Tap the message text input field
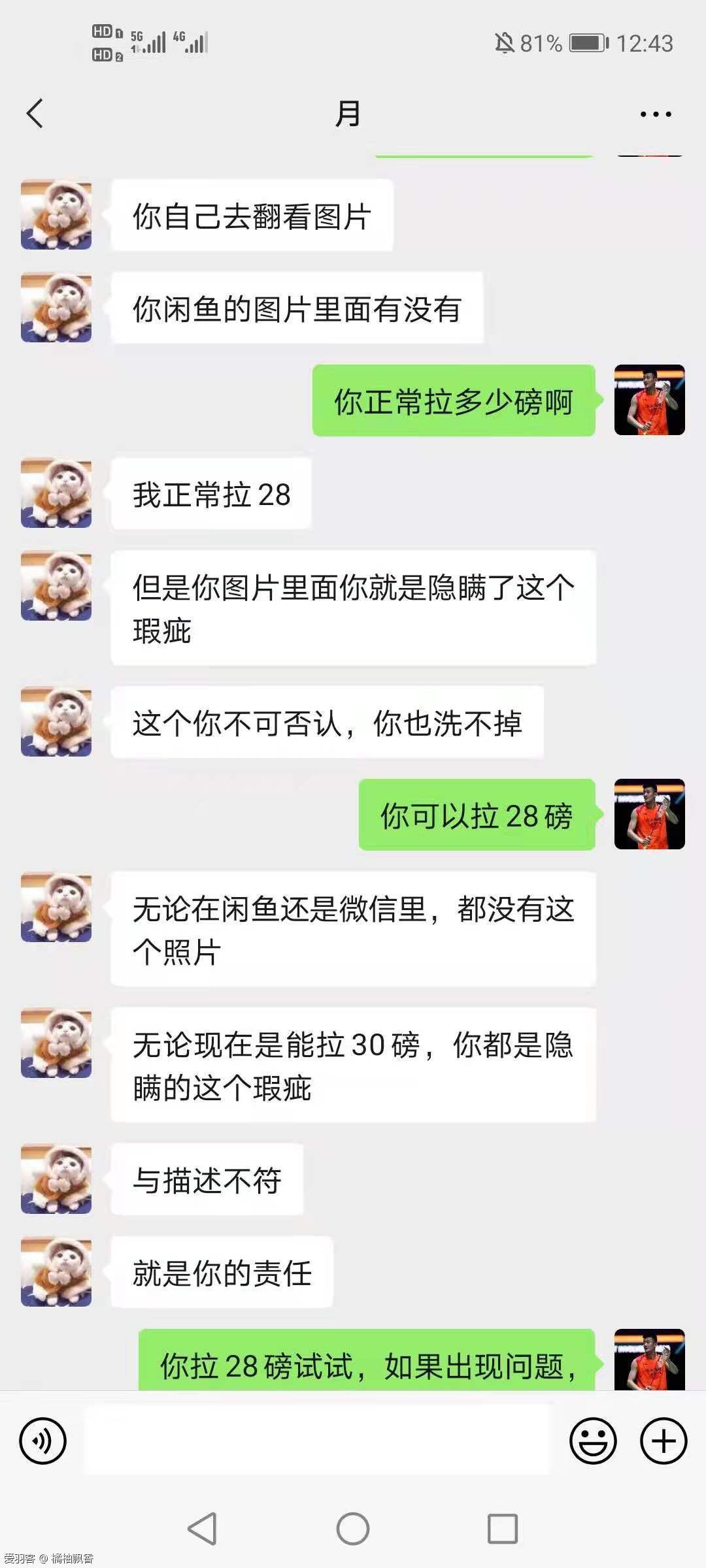The image size is (706, 1568). point(318,1441)
